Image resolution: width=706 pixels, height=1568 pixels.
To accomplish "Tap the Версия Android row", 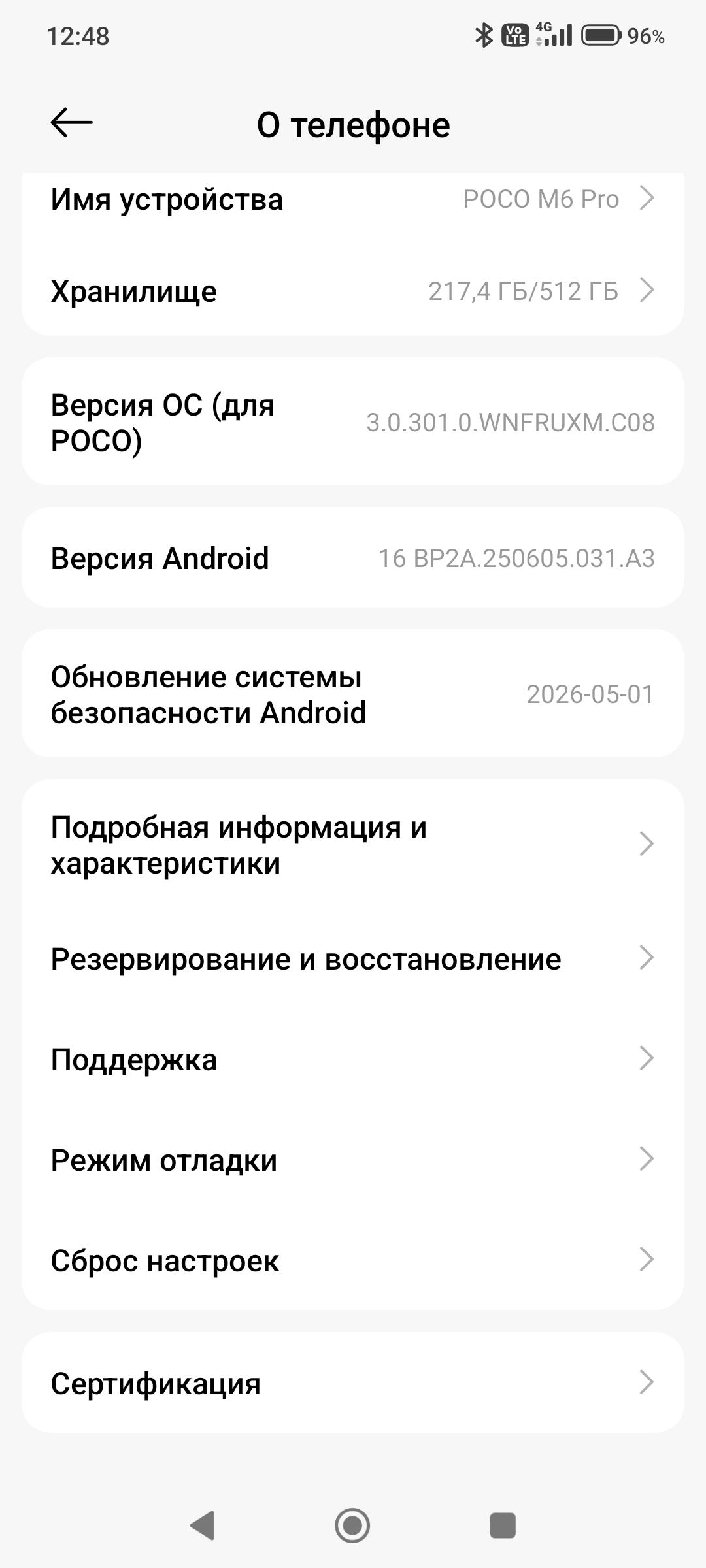I will tap(353, 558).
